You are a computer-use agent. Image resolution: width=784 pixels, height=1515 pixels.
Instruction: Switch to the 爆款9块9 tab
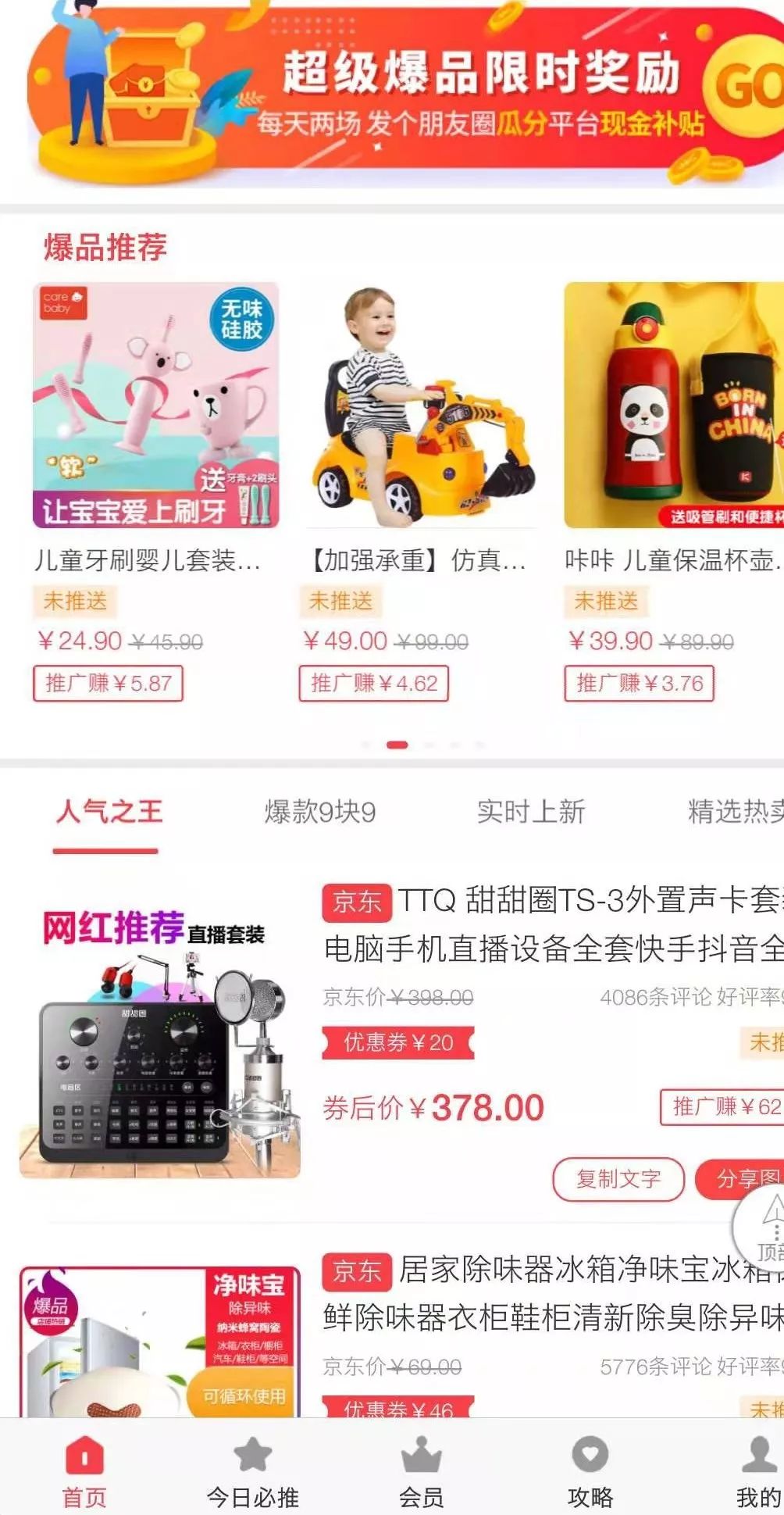(320, 812)
